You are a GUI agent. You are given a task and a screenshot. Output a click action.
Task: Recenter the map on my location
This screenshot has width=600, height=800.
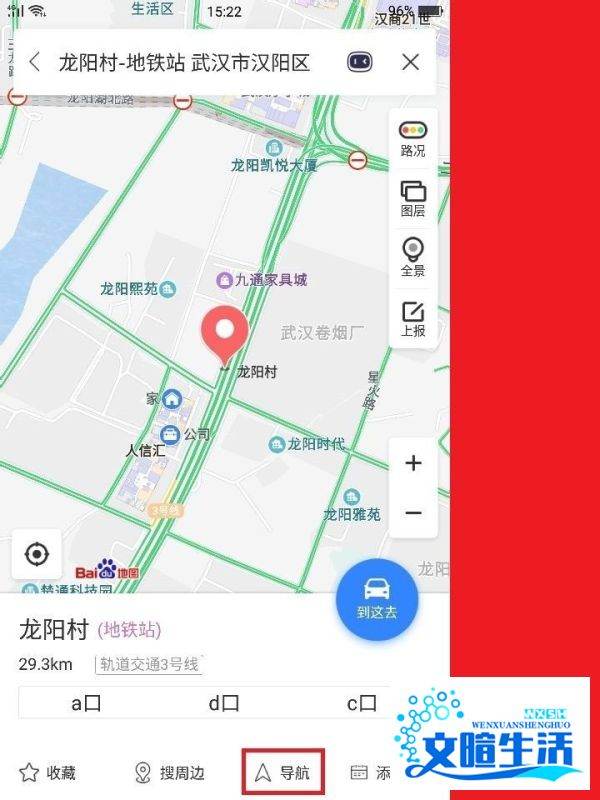(x=37, y=553)
